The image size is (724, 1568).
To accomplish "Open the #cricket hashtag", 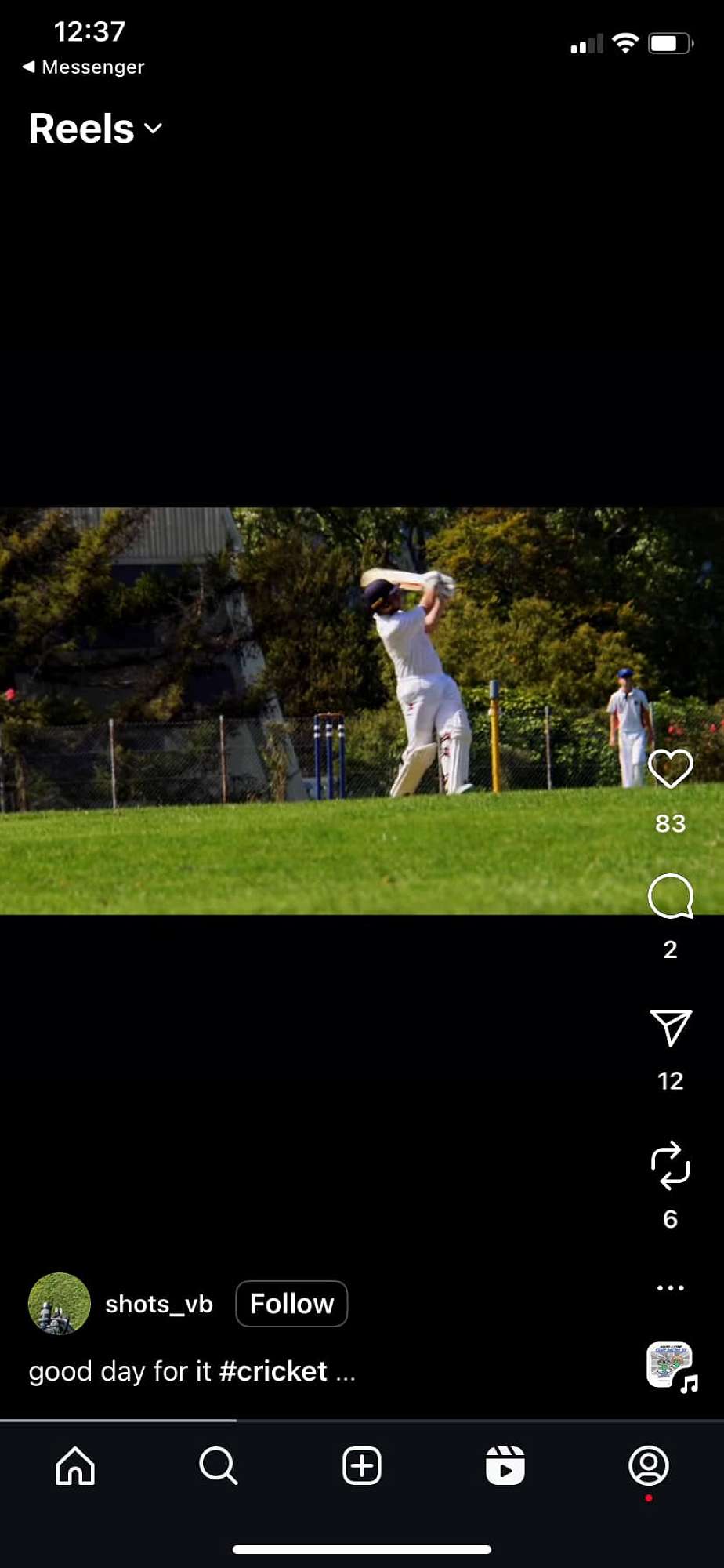I will pyautogui.click(x=273, y=1371).
